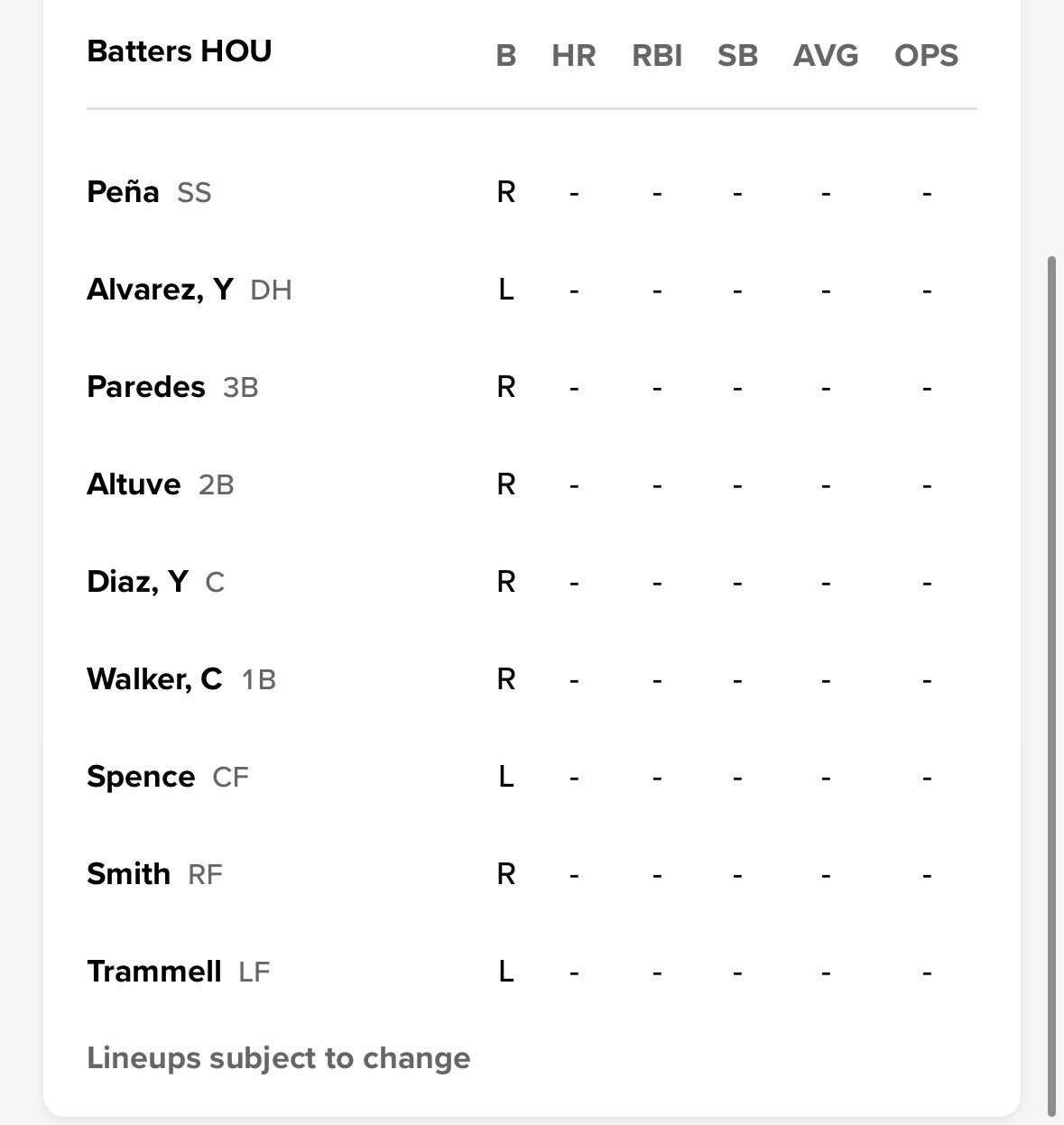Open Spence's player profile
Image resolution: width=1064 pixels, height=1125 pixels.
(141, 776)
